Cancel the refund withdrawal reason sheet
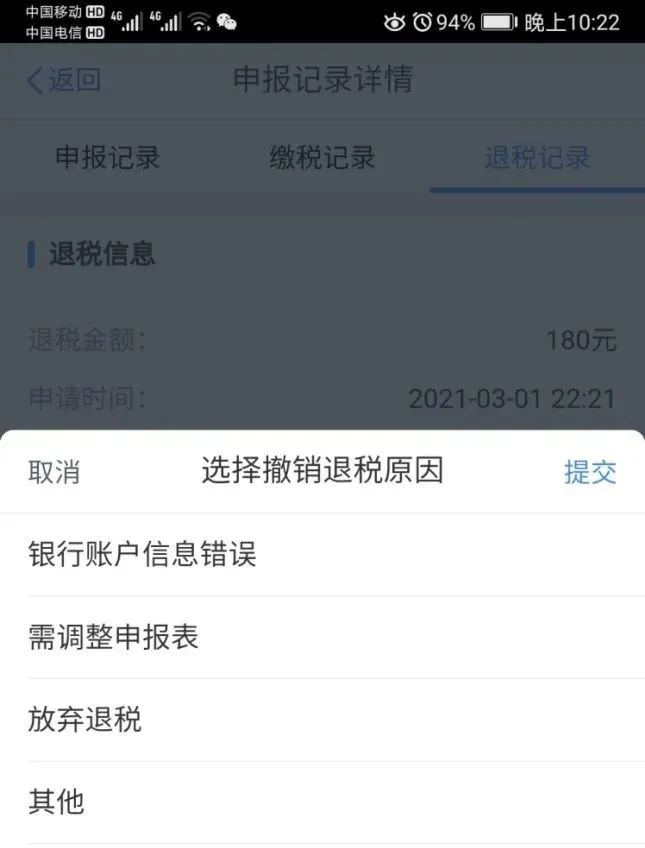645x848 pixels. [54, 472]
